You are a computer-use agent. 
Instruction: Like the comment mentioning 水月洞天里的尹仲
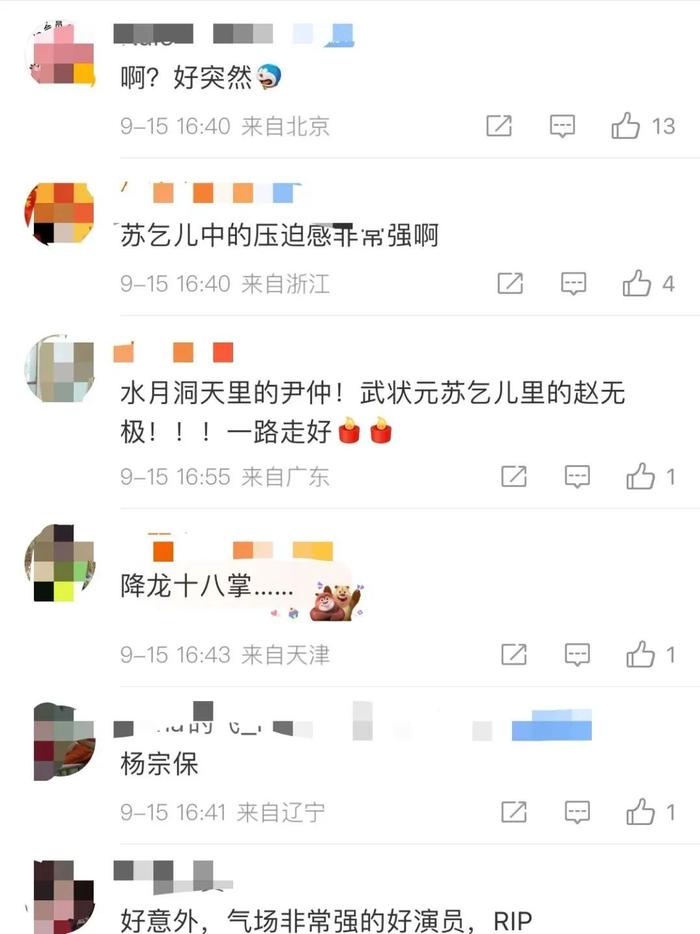click(641, 477)
